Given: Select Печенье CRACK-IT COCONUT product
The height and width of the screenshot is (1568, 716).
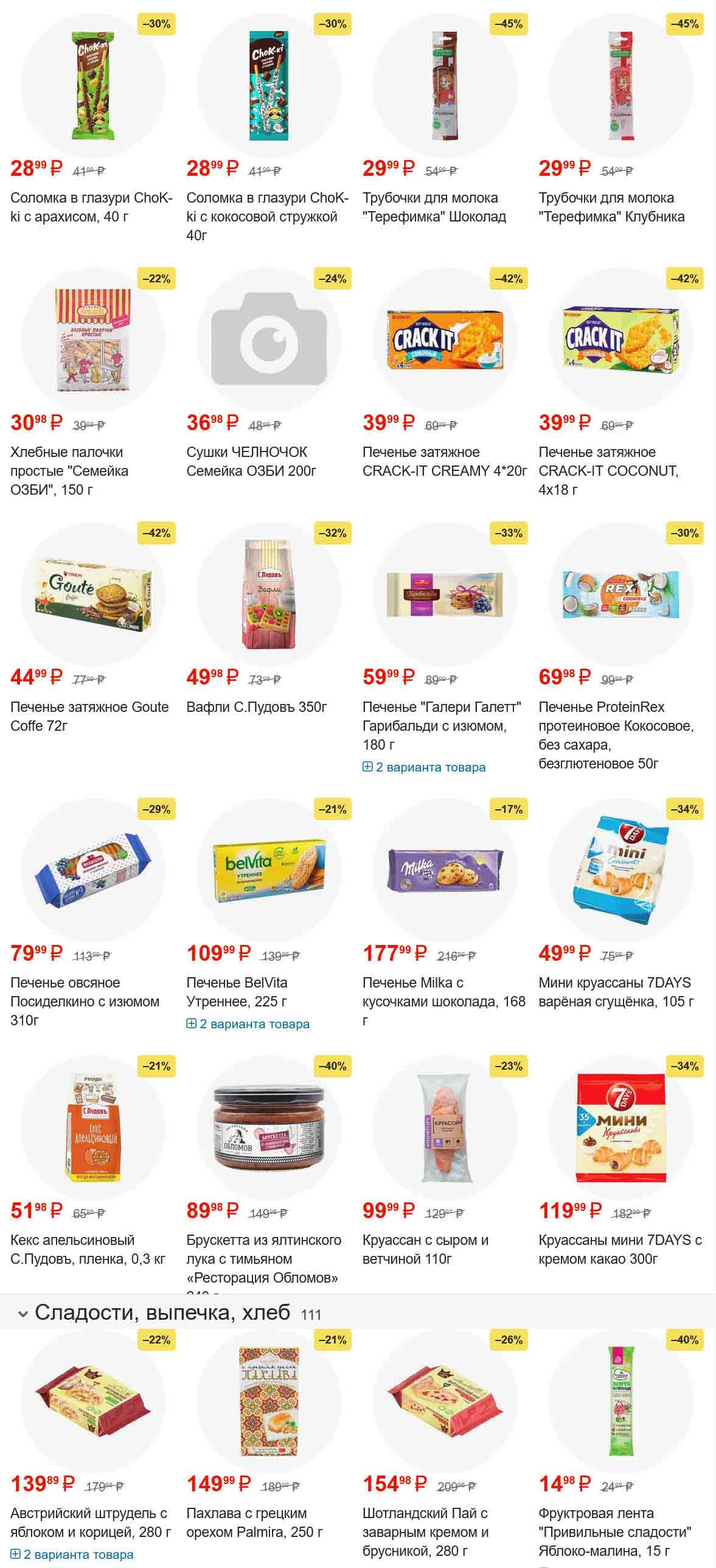Looking at the screenshot, I should (608, 470).
